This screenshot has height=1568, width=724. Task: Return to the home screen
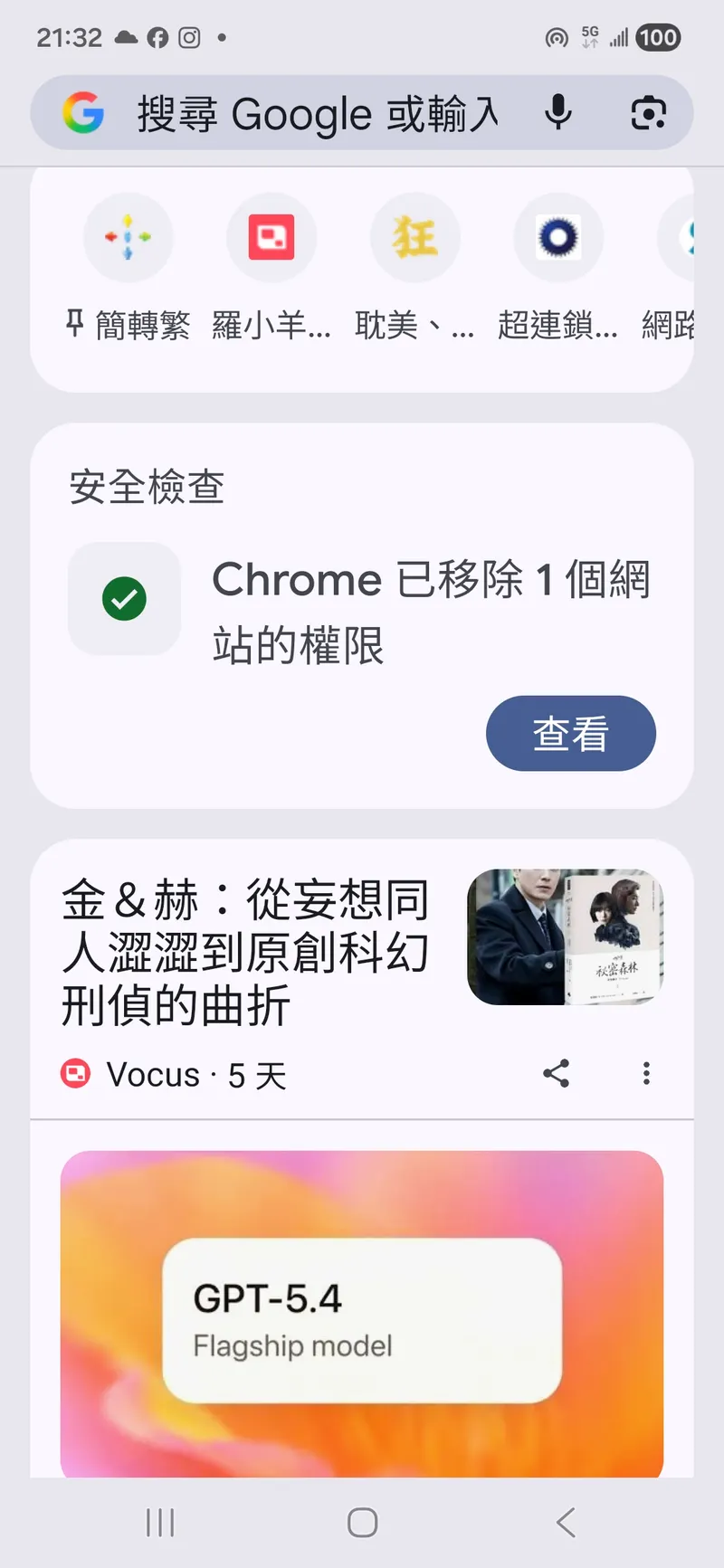coord(362,1522)
